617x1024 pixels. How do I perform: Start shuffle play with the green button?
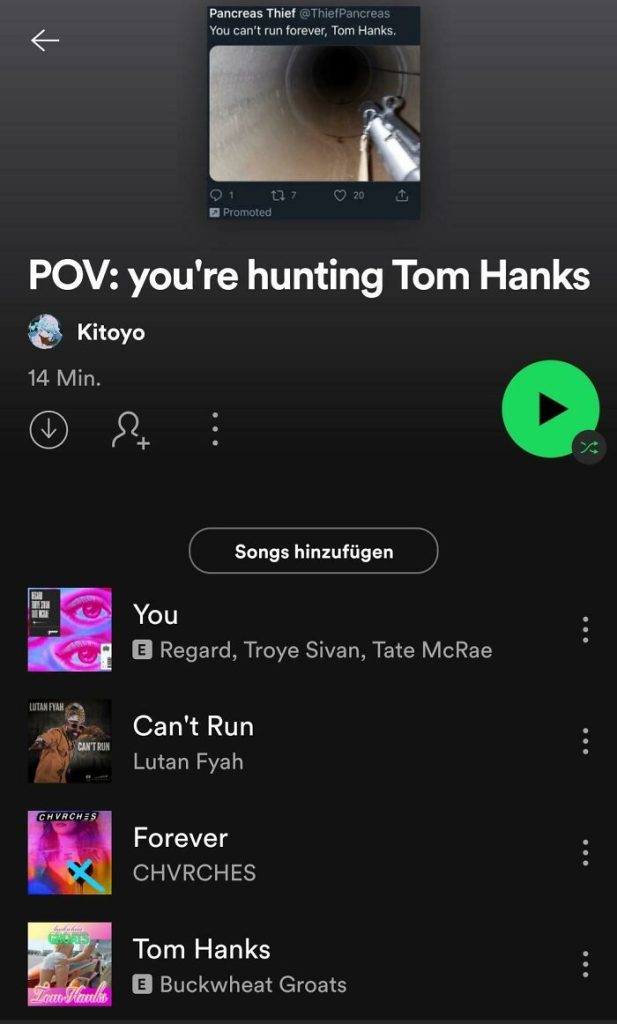point(550,409)
